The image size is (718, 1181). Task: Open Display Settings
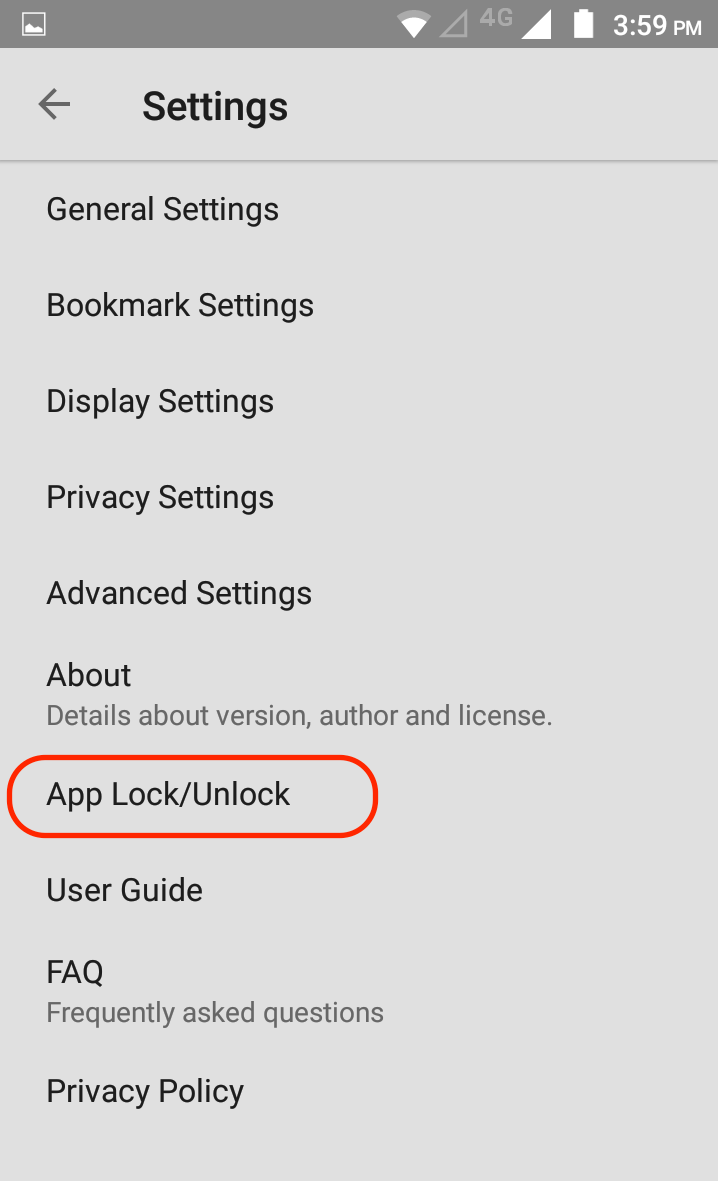[x=160, y=401]
